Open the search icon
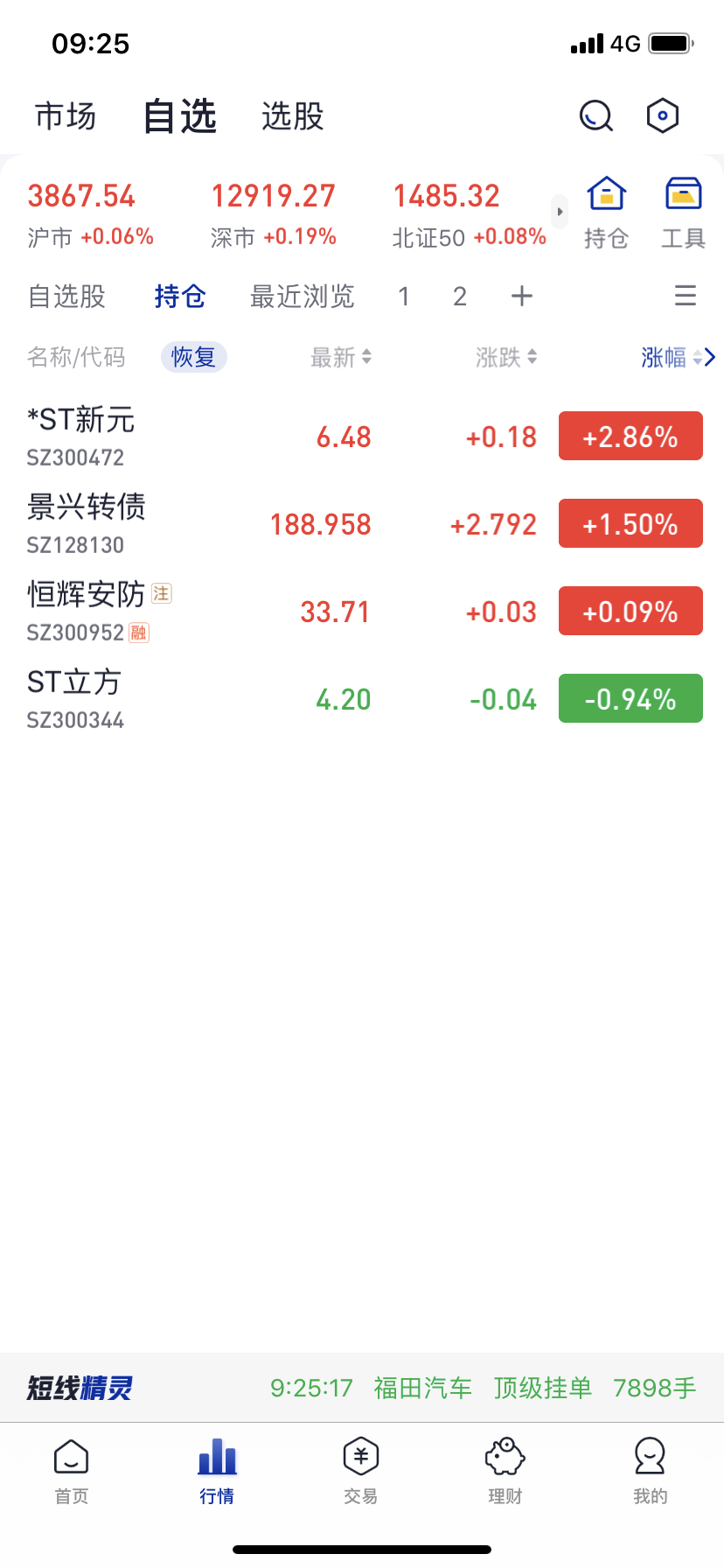 pos(596,115)
